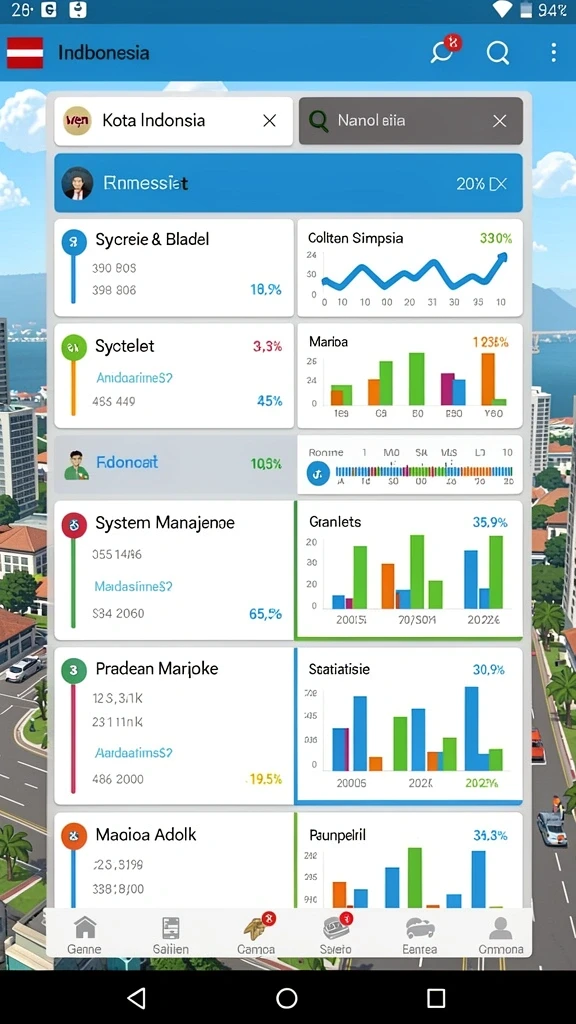Go to the Cnmona profile tab
Screen dimensions: 576x1024
(x=500, y=935)
